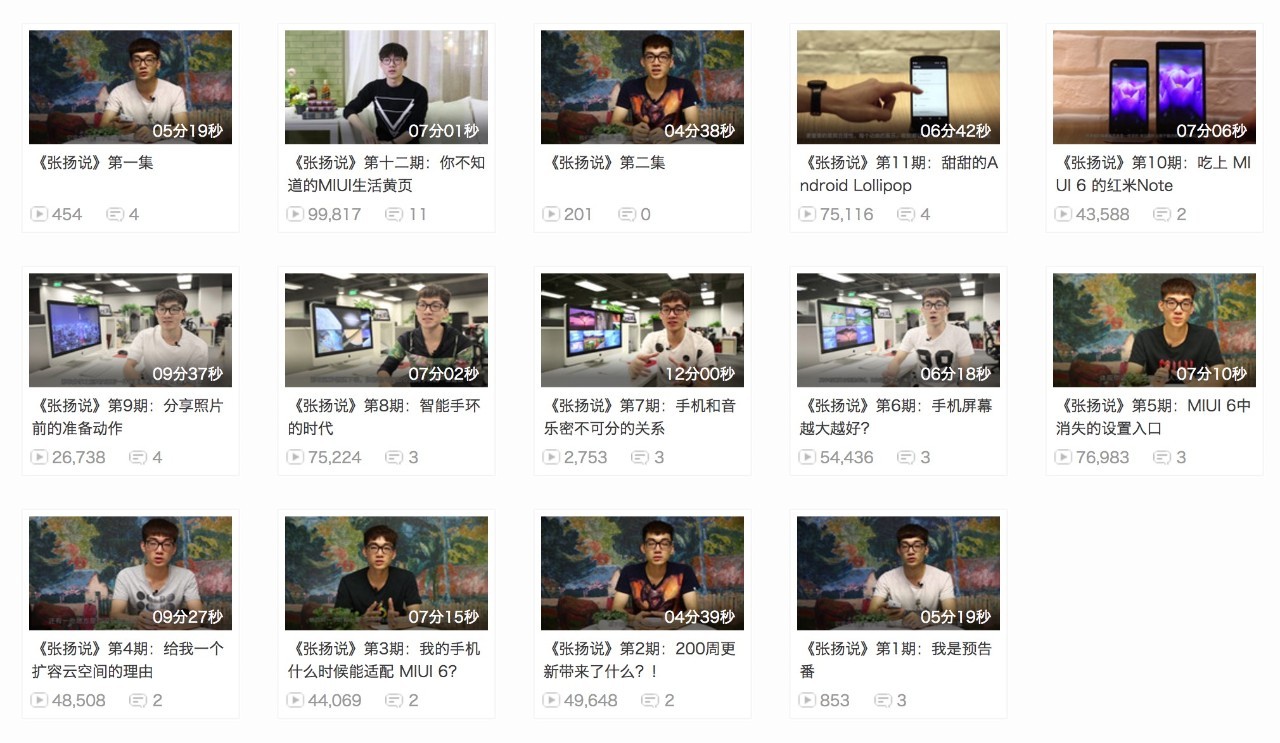Open 第4期：给我一个扩容云空间的理由
The image size is (1280, 743).
(x=130, y=573)
